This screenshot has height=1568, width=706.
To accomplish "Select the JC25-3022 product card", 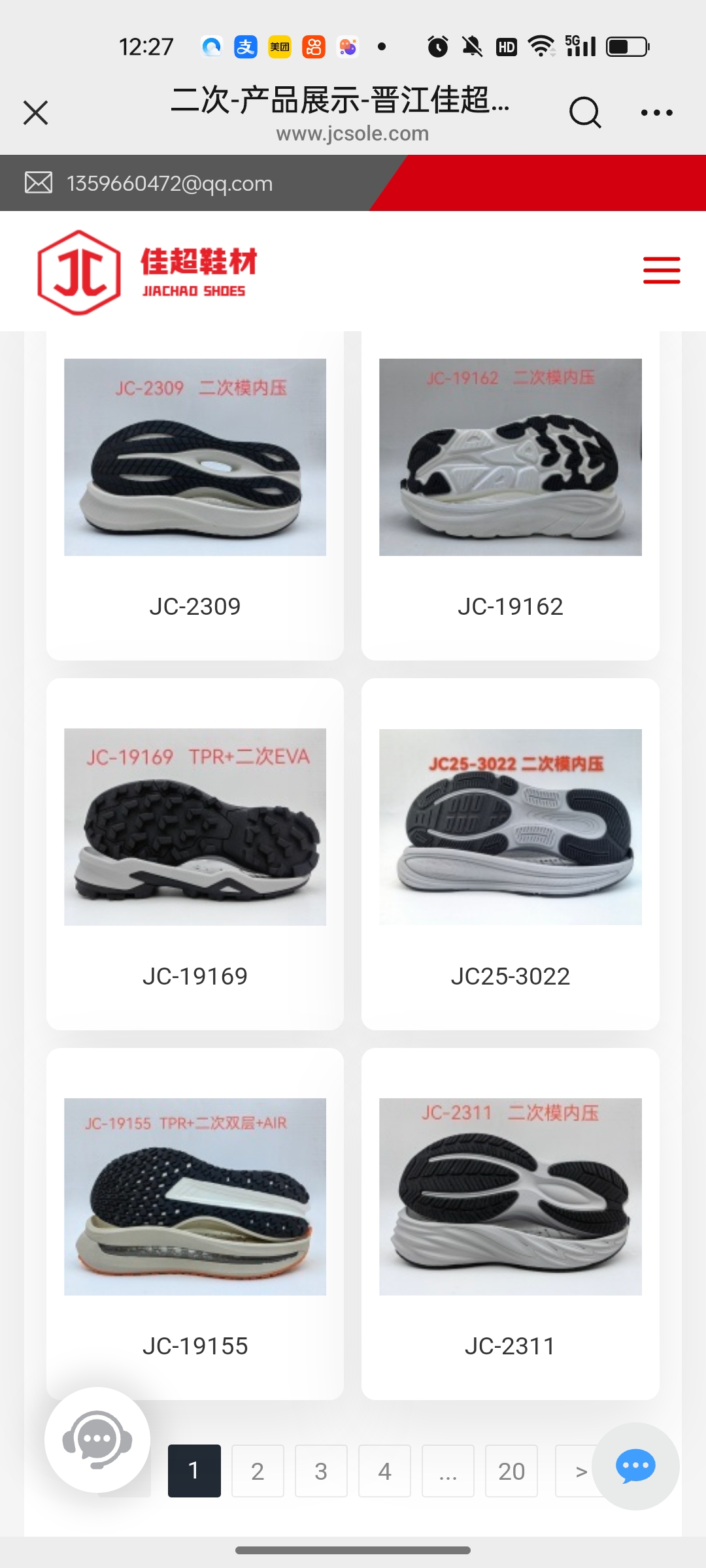I will coord(510,856).
